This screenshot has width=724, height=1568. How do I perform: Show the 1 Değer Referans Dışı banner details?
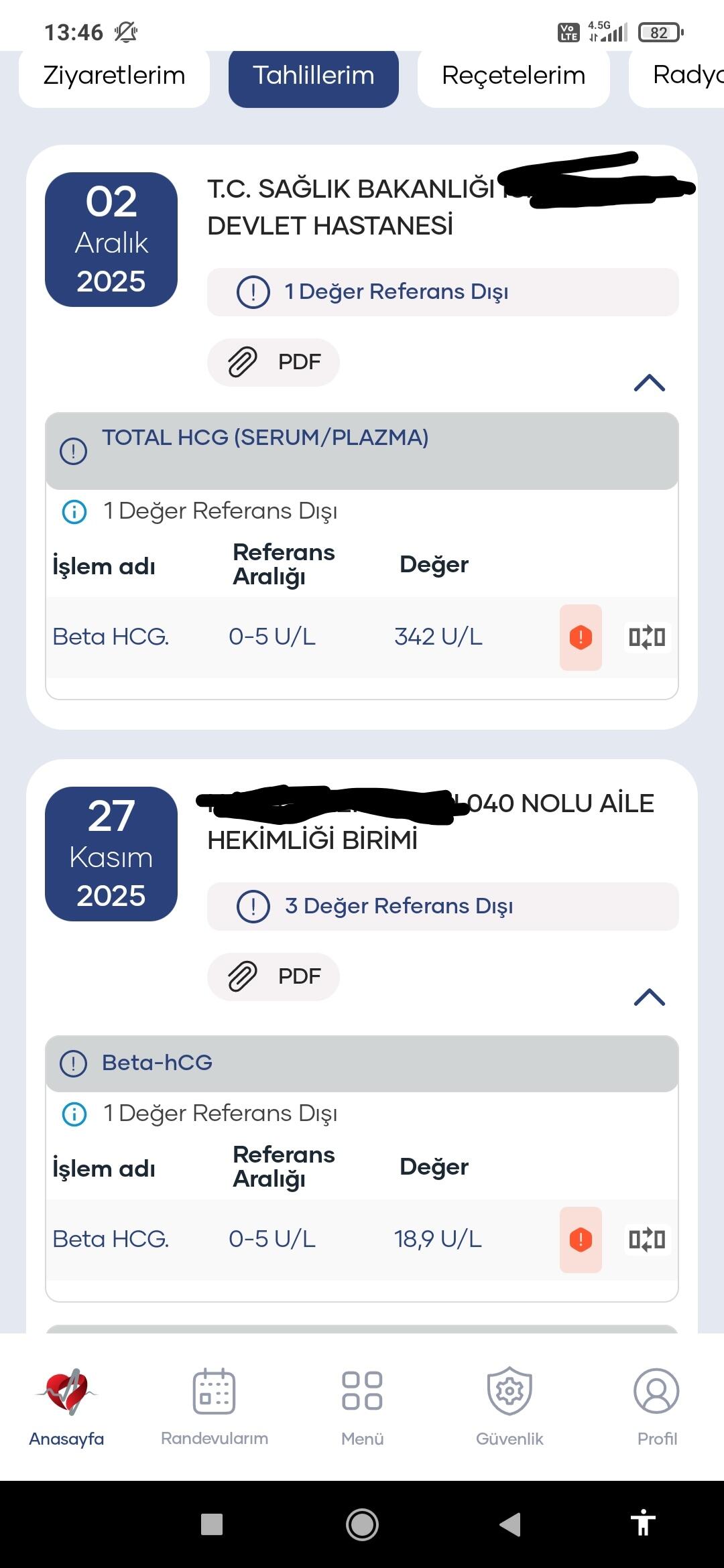coord(442,292)
